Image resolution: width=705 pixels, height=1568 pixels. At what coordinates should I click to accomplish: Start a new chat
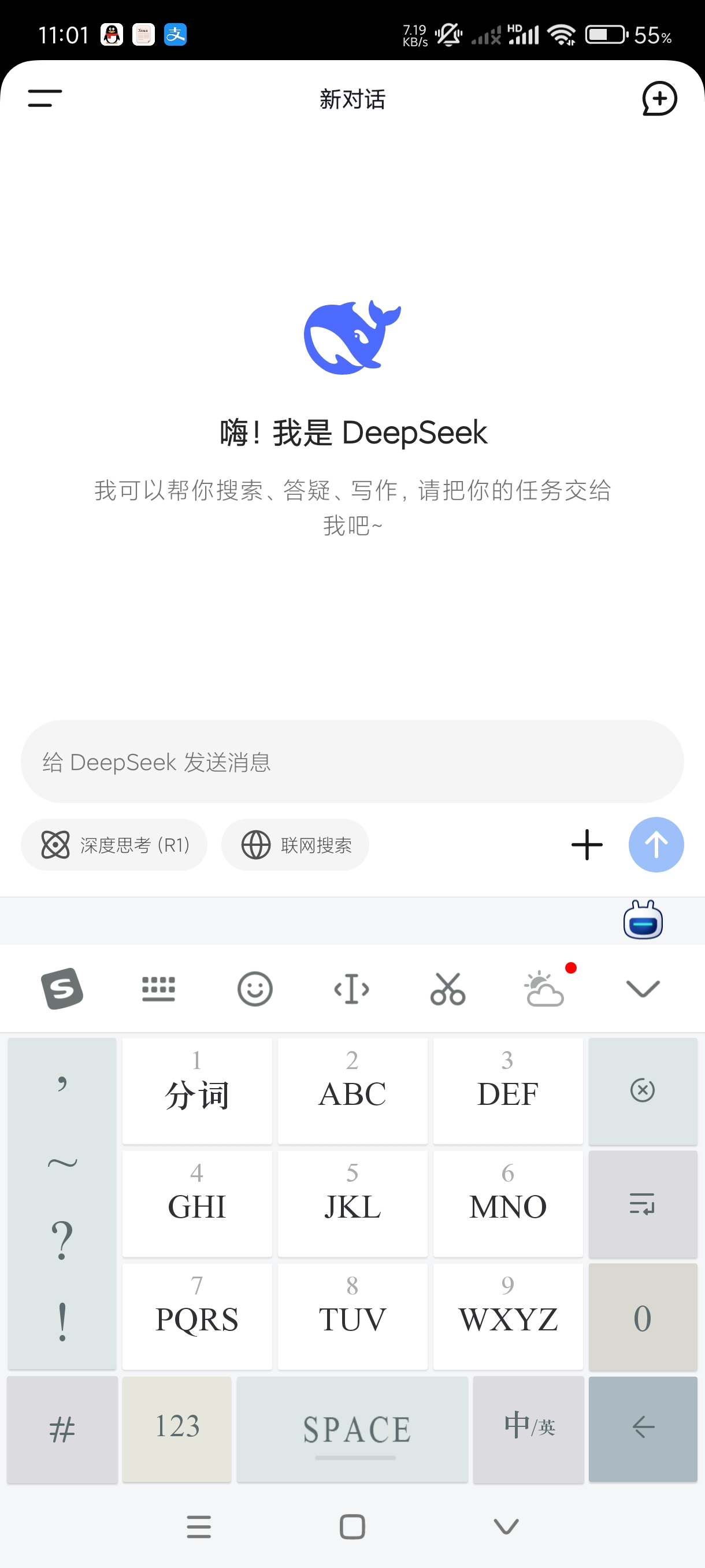pyautogui.click(x=659, y=99)
